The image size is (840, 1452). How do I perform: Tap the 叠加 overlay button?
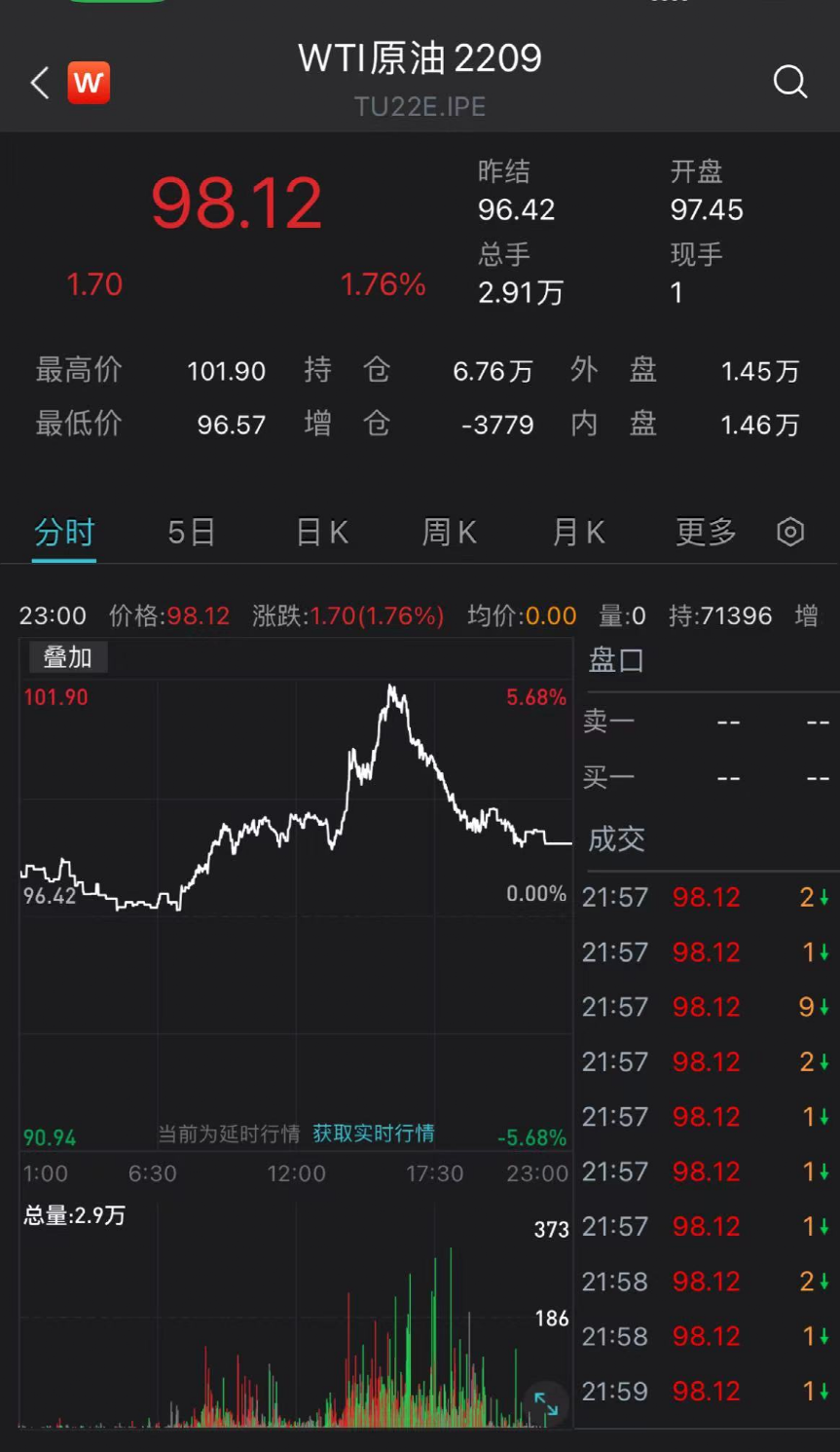coord(67,656)
